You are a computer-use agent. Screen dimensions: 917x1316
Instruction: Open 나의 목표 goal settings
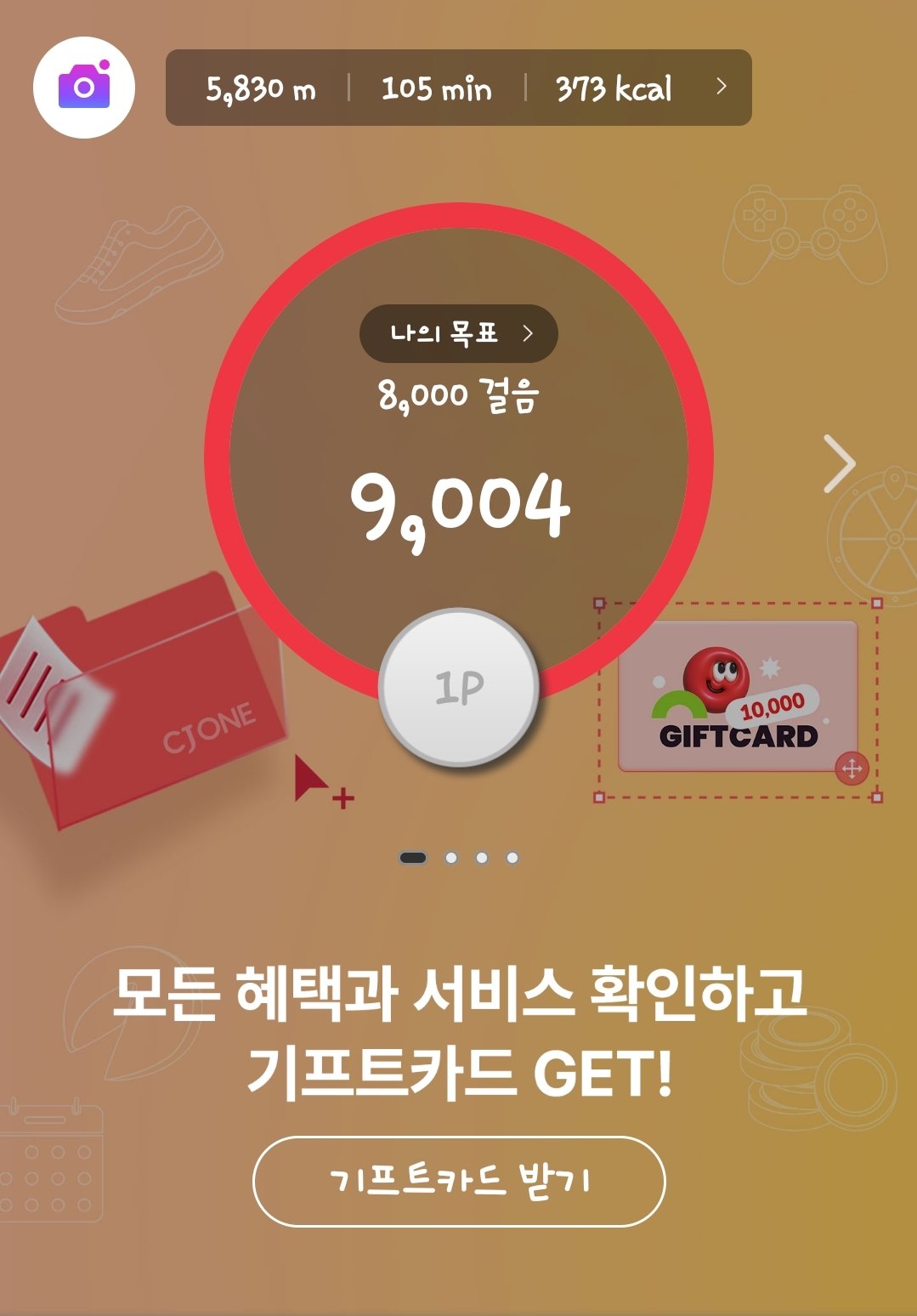[458, 333]
